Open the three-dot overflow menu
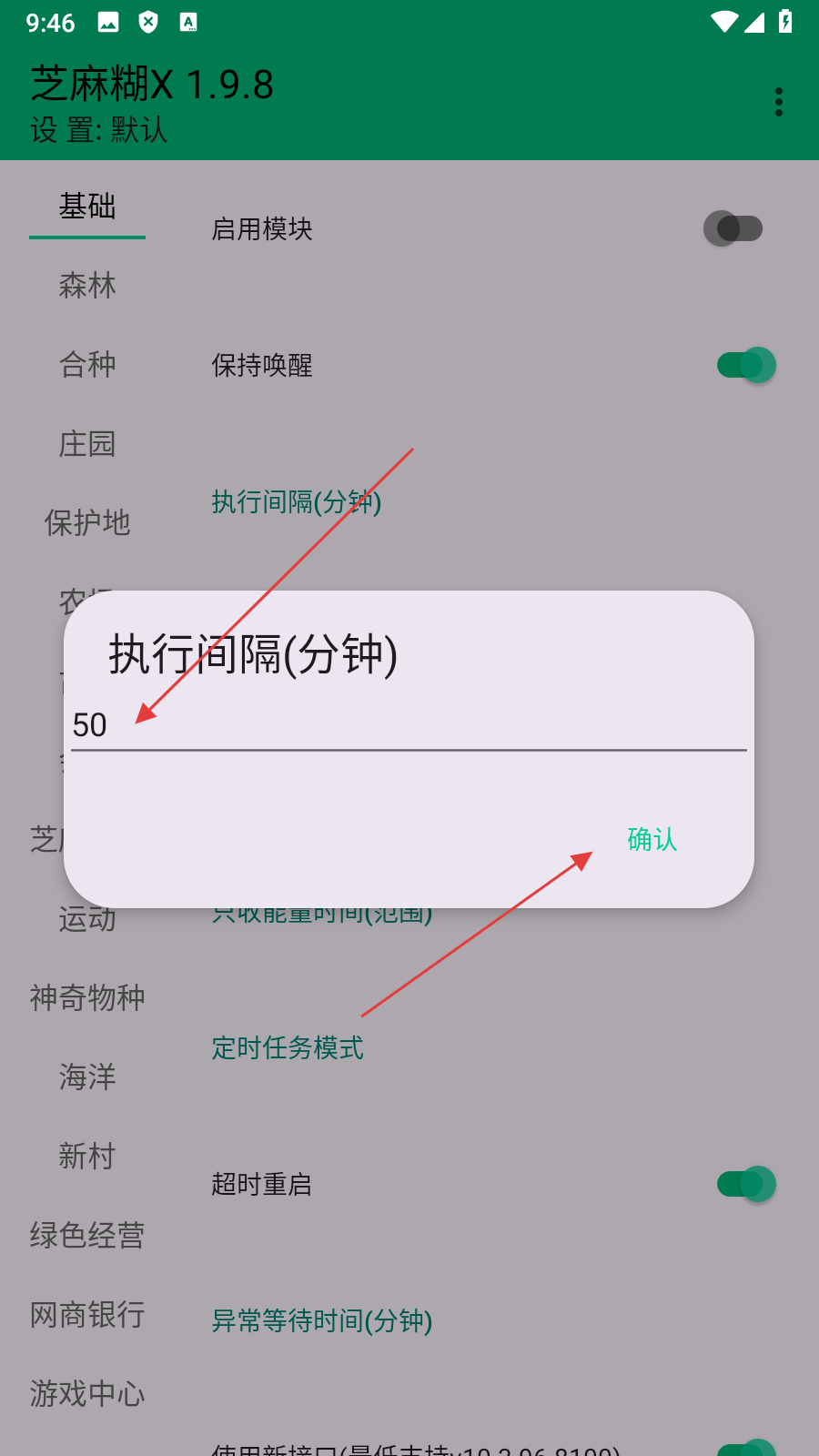This screenshot has height=1456, width=819. coord(778,102)
